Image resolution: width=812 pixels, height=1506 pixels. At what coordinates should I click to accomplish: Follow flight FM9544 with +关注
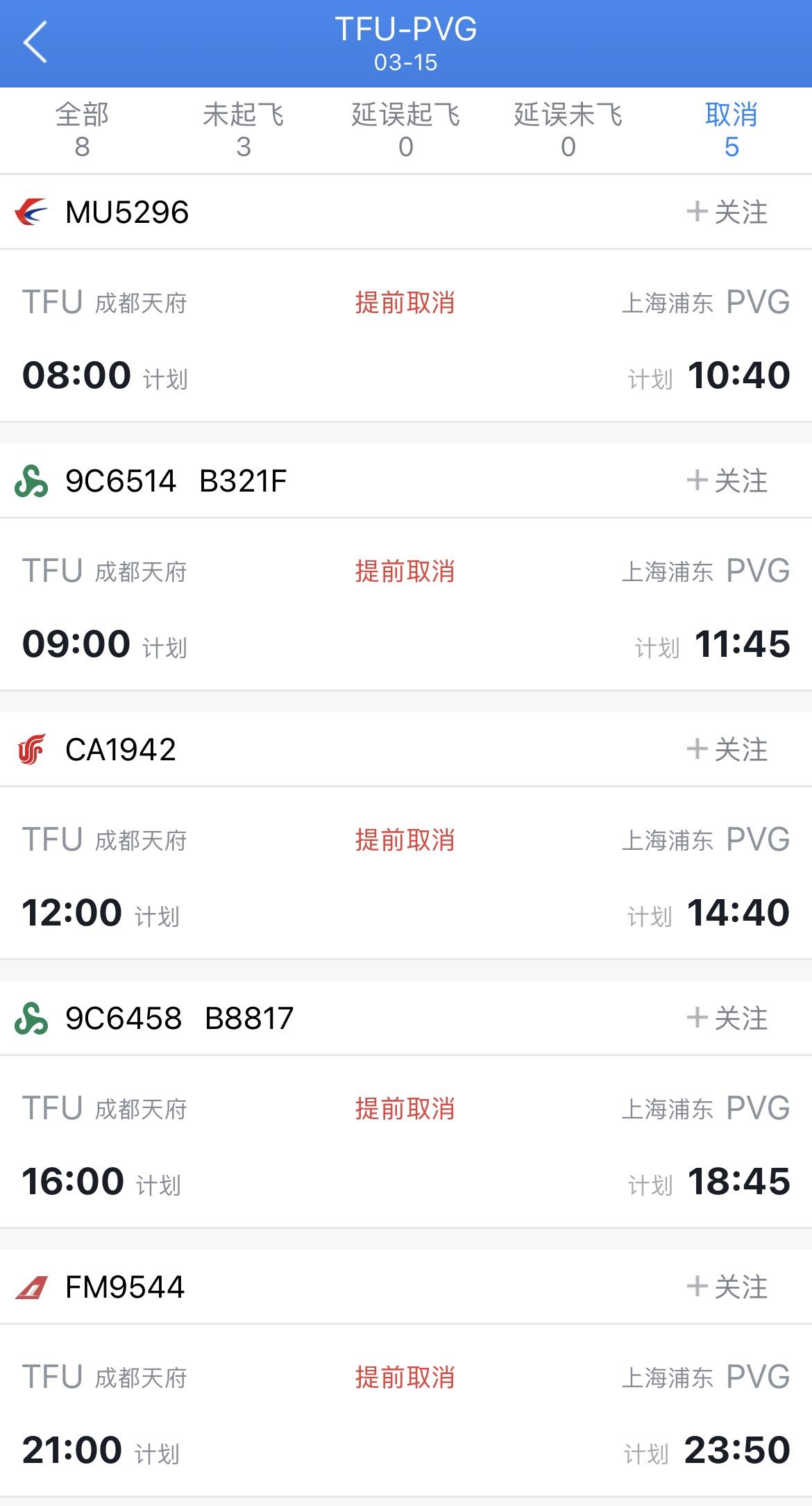[727, 1287]
